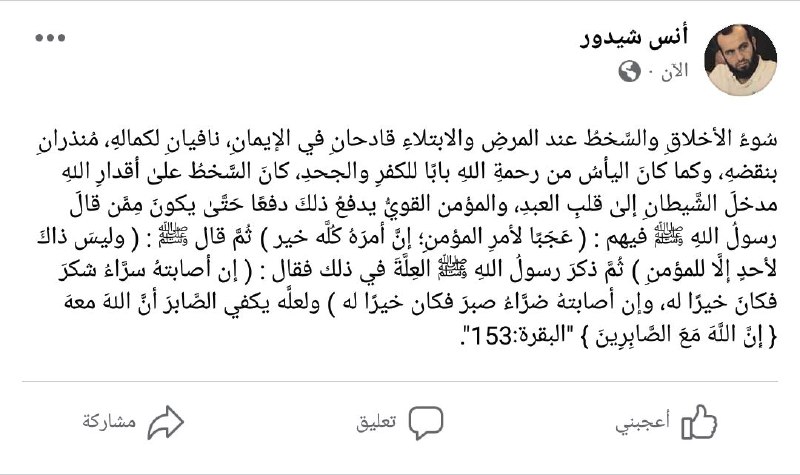Like this post with أعجبني
Image resolution: width=800 pixels, height=475 pixels.
pyautogui.click(x=668, y=421)
